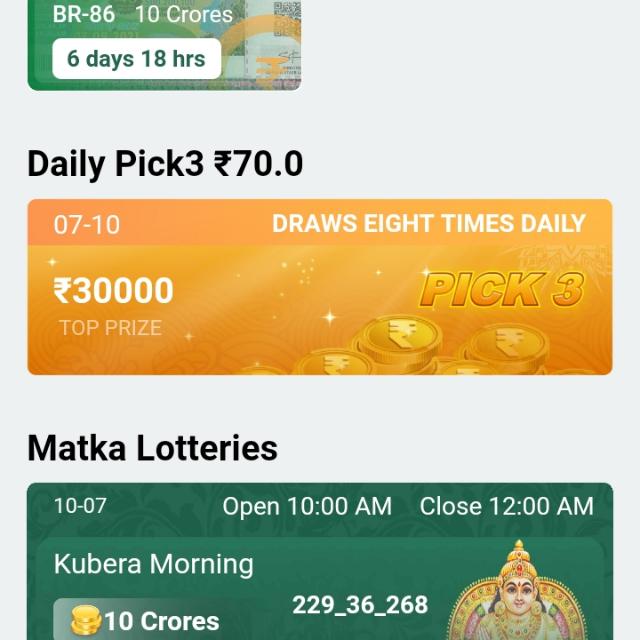Open the Daily Pick3 banner
Screen dimensions: 640x640
tap(320, 287)
